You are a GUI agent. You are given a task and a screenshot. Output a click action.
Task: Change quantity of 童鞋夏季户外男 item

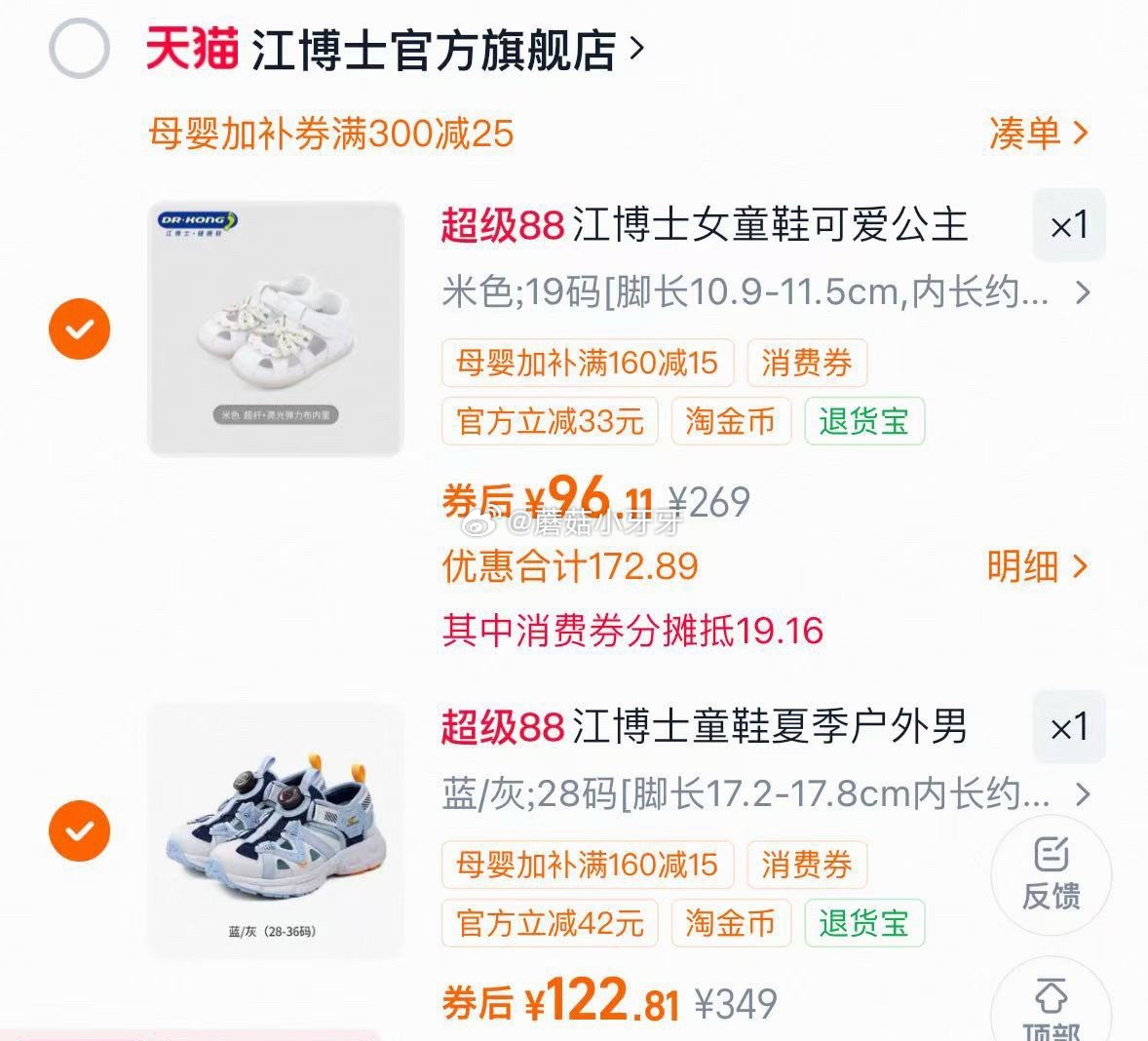coord(1068,728)
